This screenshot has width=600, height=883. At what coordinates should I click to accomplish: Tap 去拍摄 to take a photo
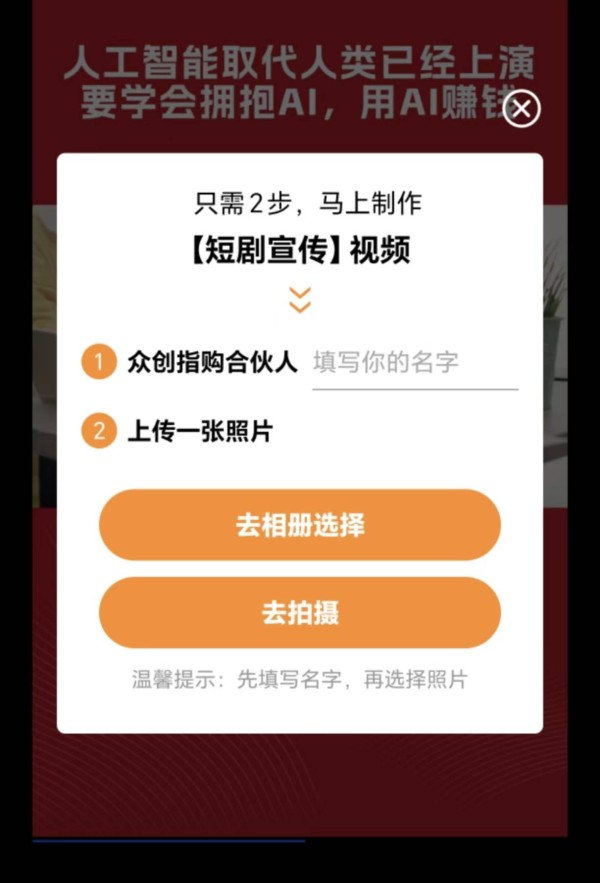coord(300,613)
